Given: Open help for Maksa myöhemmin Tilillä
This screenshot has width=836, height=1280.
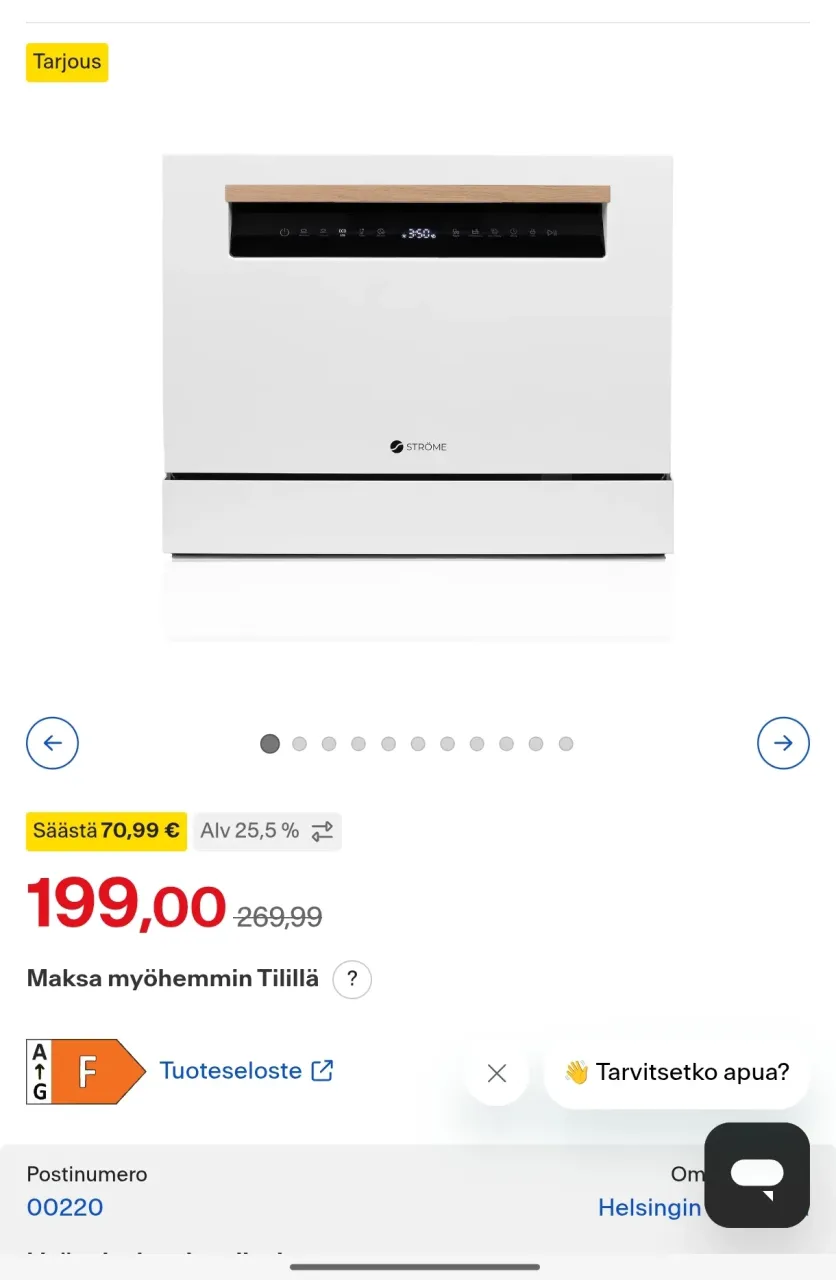Looking at the screenshot, I should click(352, 979).
